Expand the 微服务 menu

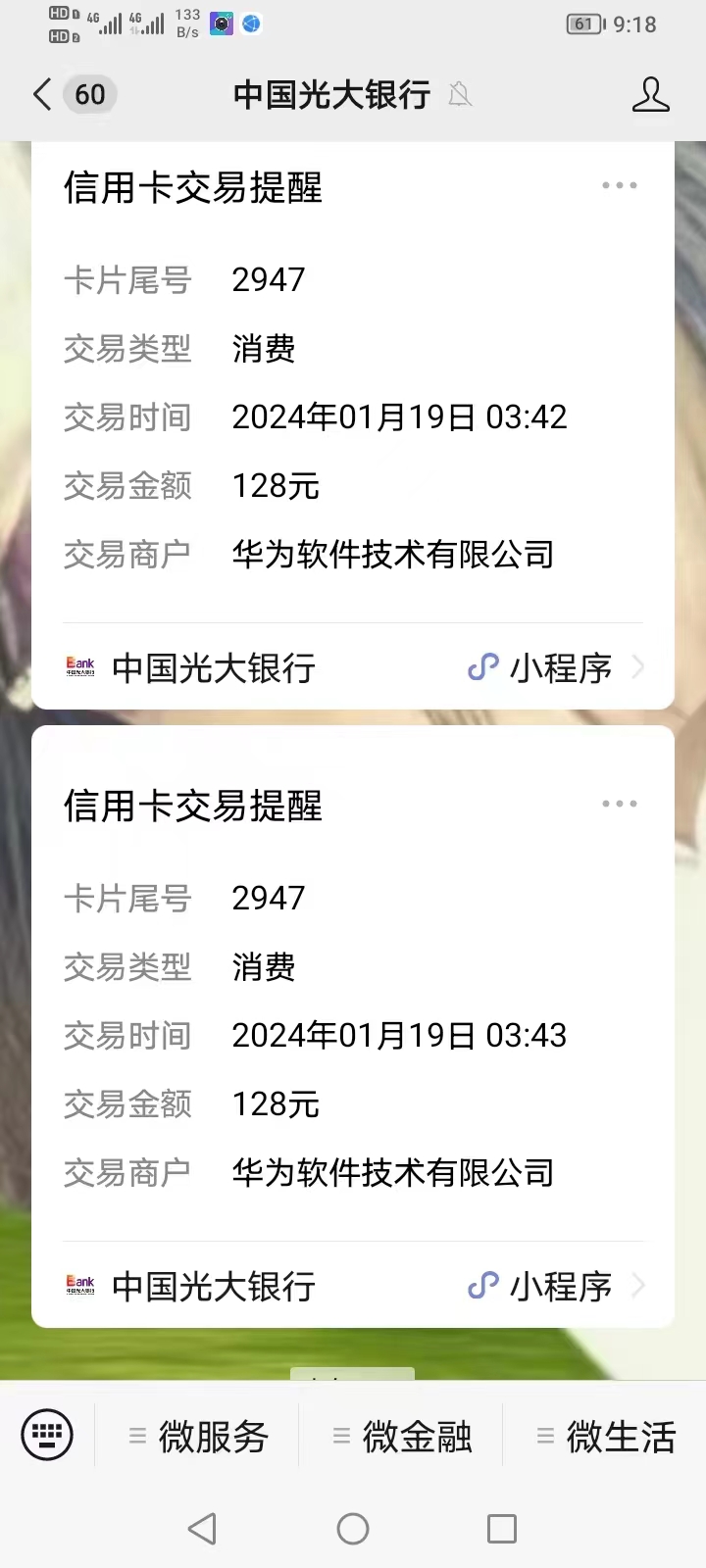pyautogui.click(x=199, y=1437)
